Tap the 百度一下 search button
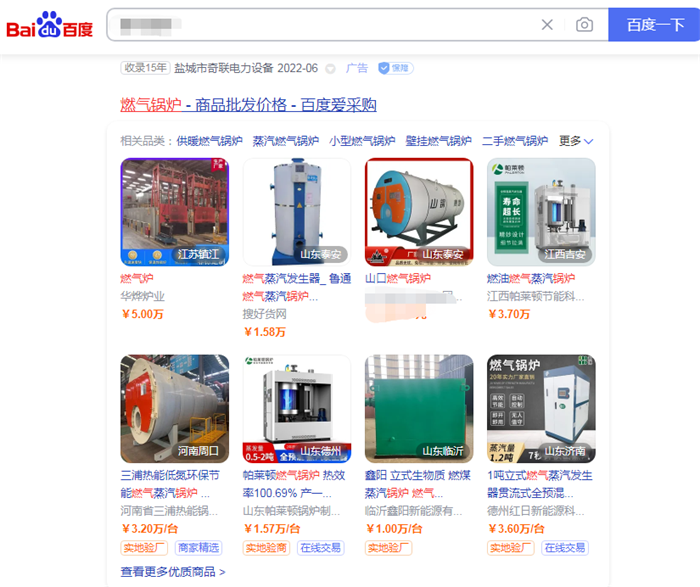Image resolution: width=700 pixels, height=587 pixels. click(x=655, y=25)
